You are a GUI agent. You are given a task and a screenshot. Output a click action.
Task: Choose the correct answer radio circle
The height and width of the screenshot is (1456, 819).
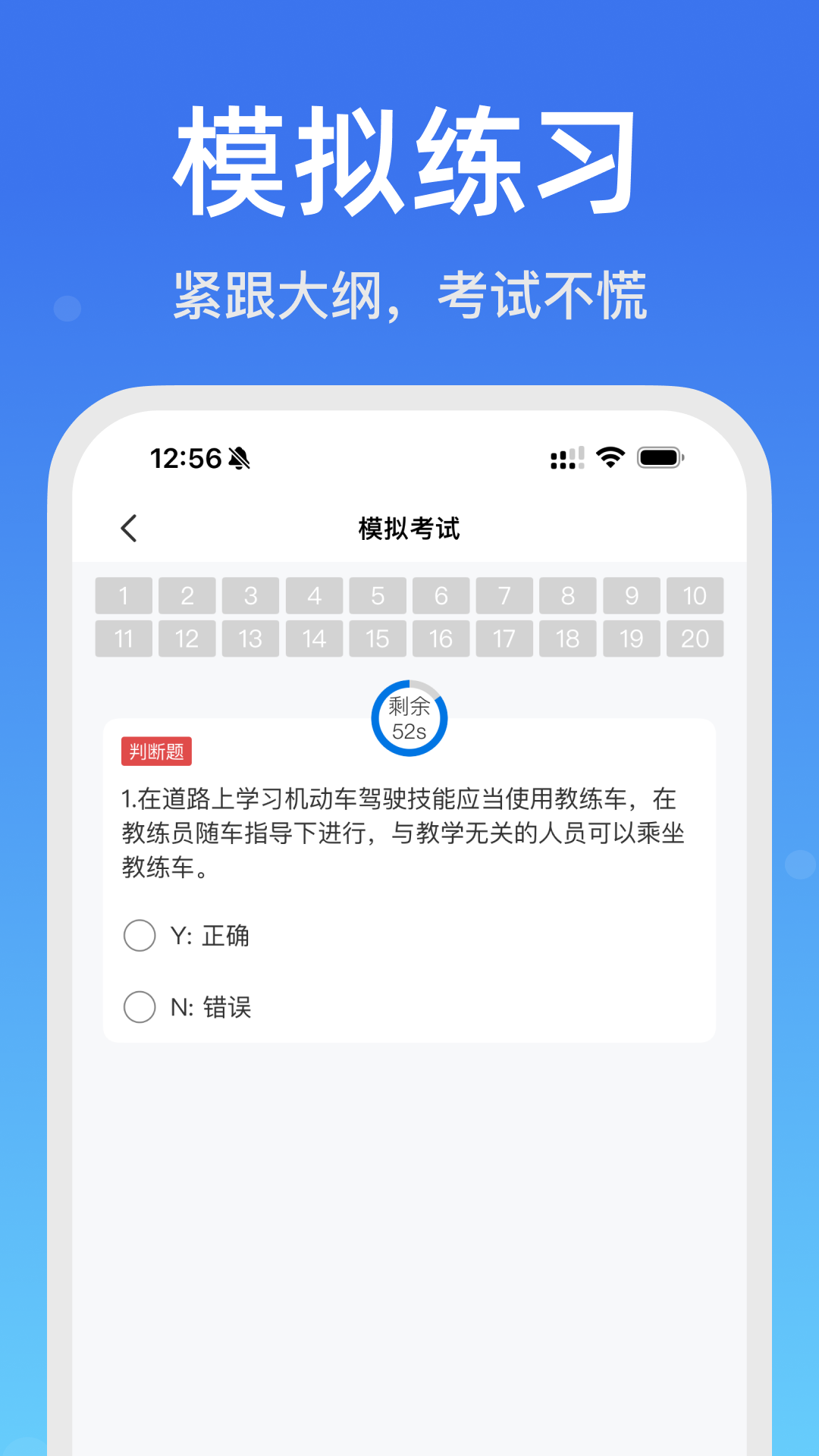click(140, 935)
